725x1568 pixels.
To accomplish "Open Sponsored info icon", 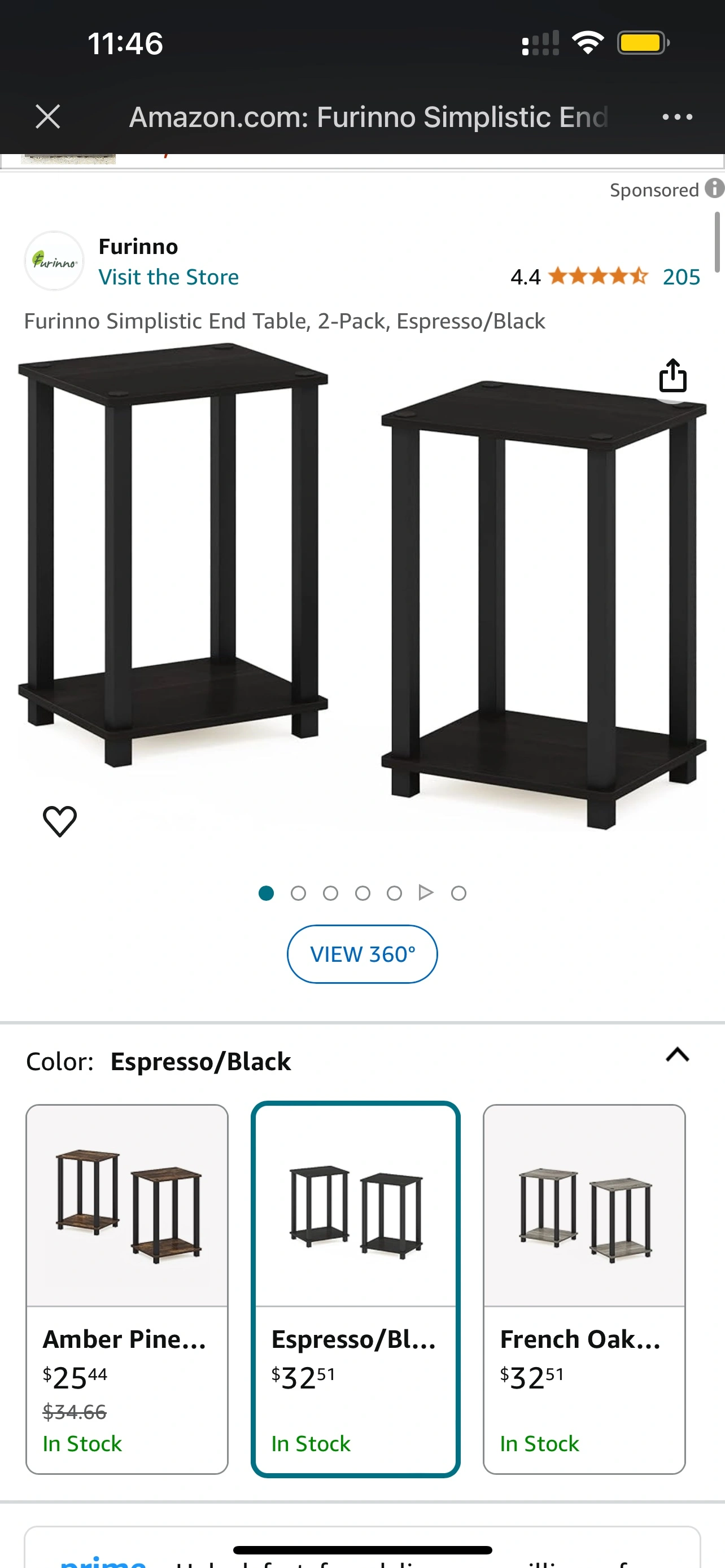I will point(715,189).
